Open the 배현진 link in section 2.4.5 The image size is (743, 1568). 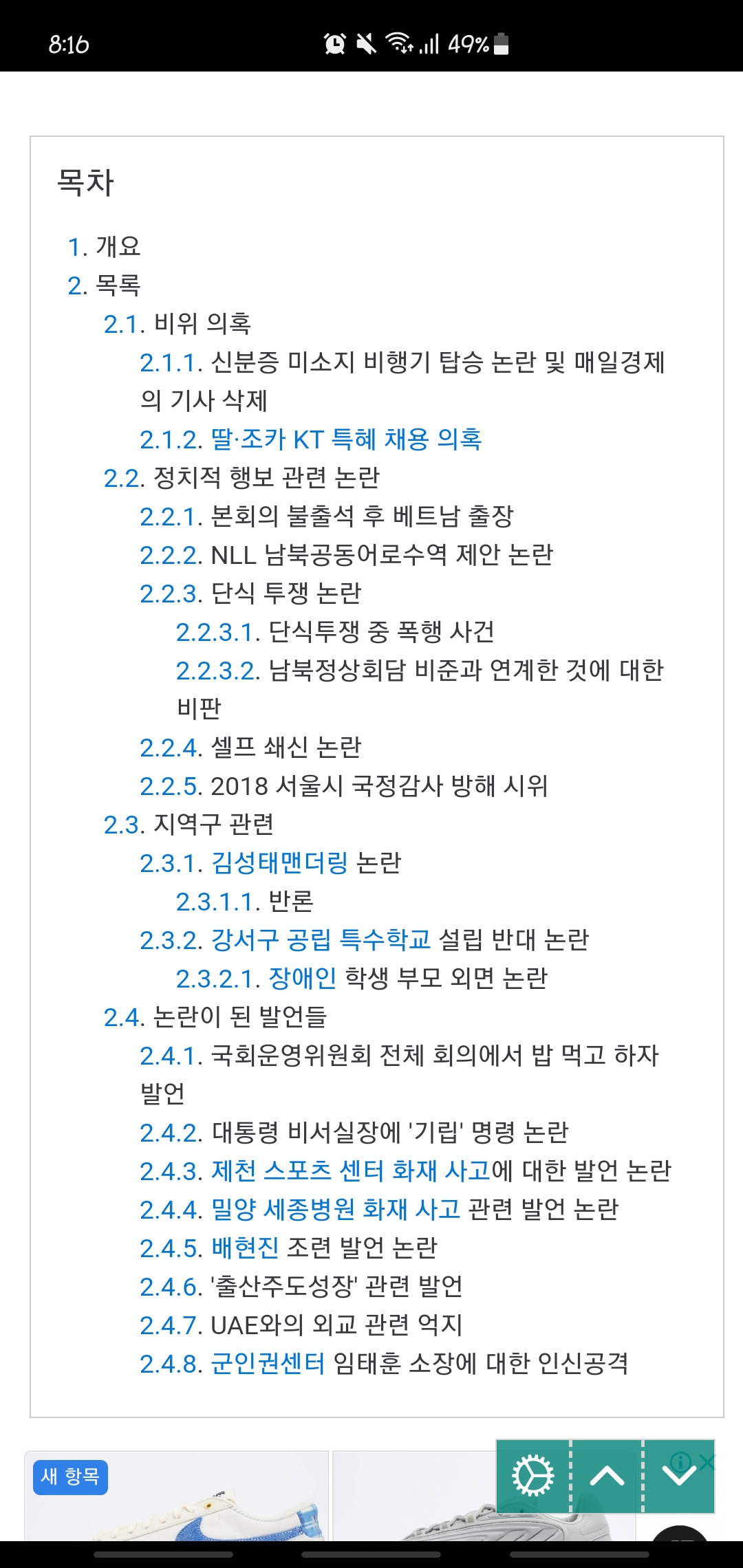tap(245, 1248)
